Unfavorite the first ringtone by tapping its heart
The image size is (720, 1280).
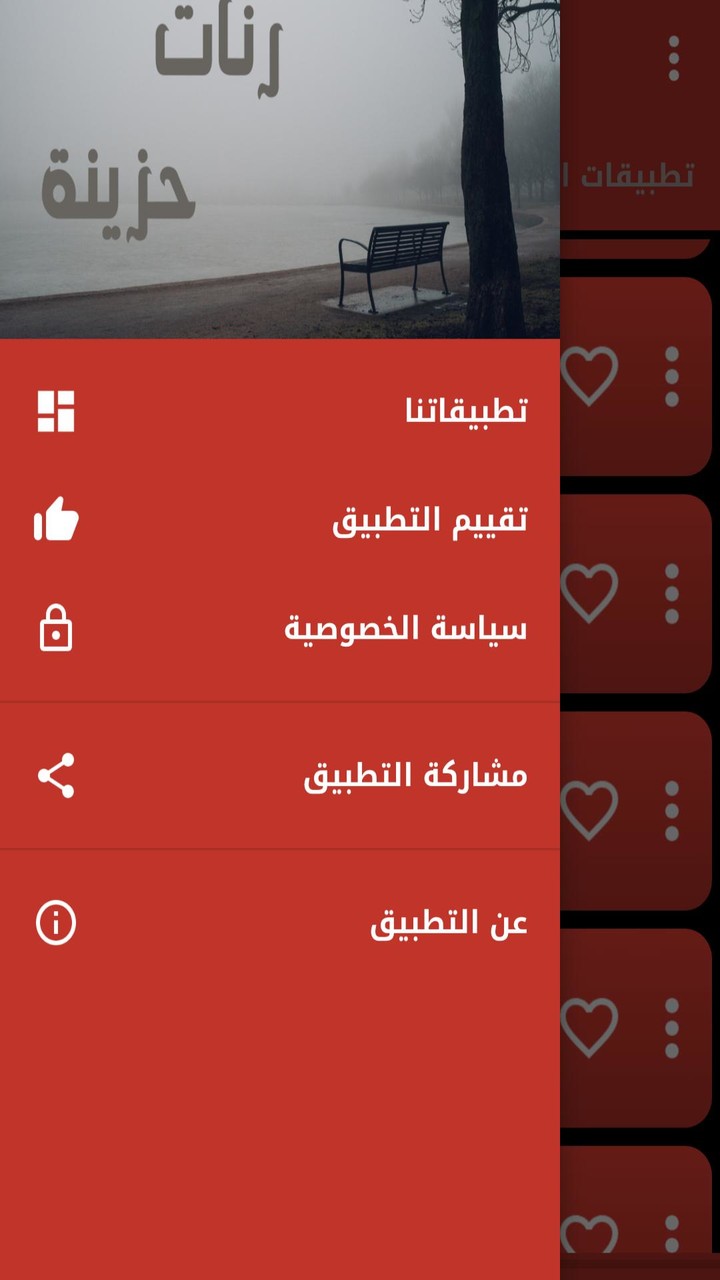click(x=591, y=377)
